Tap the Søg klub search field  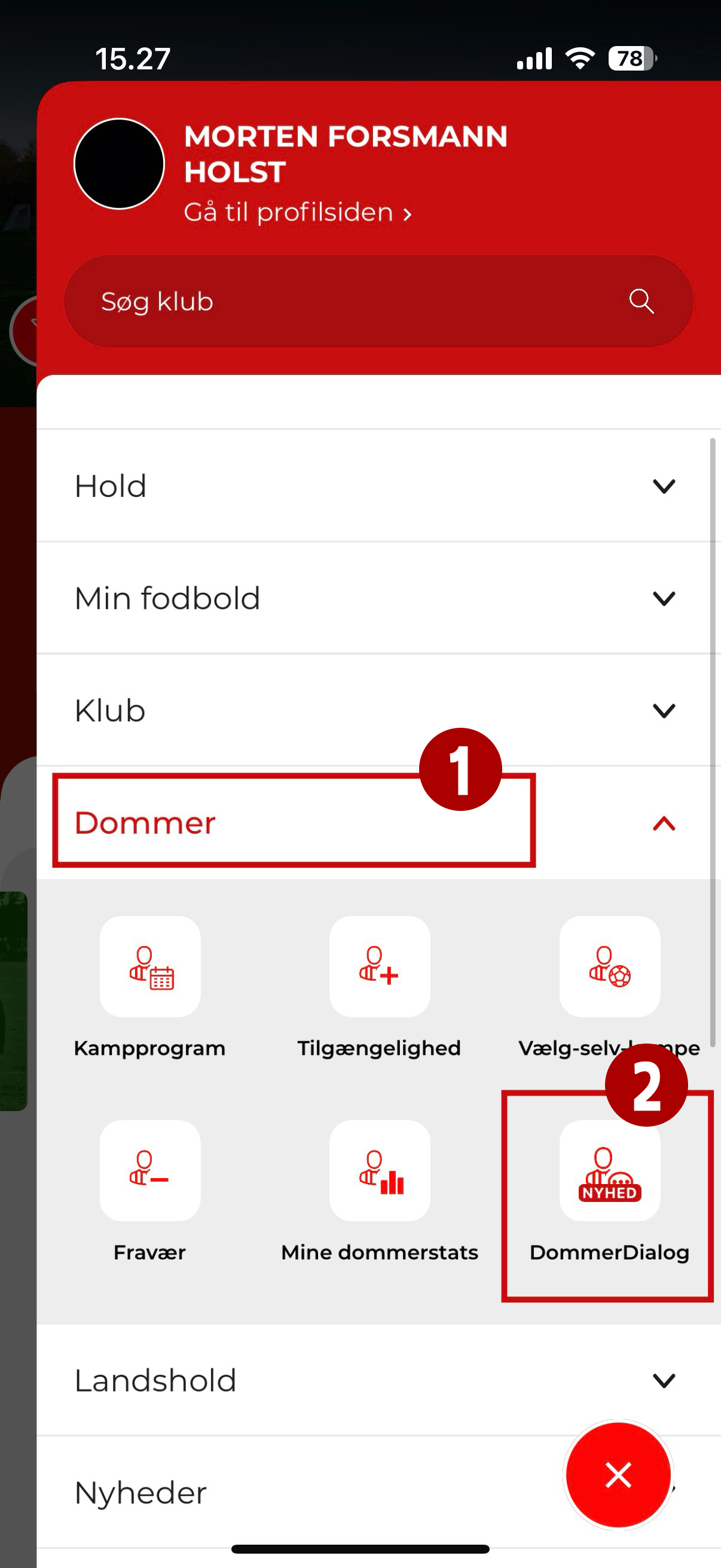pyautogui.click(x=378, y=301)
